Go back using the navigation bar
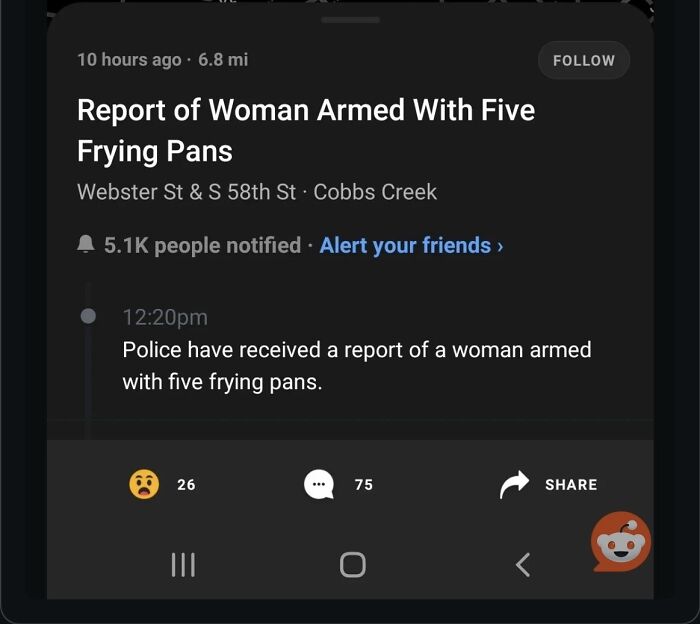 pos(522,565)
